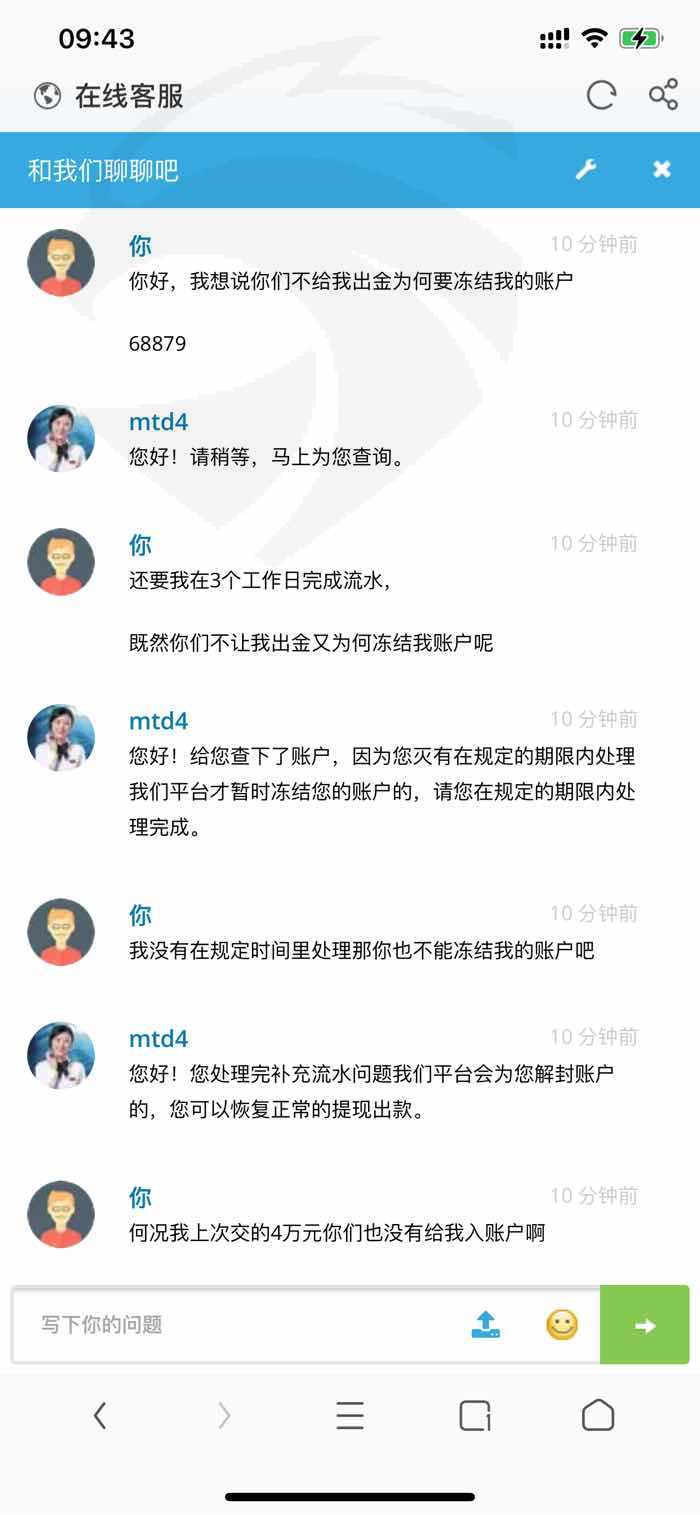View open browser tabs
The height and width of the screenshot is (1515, 700).
(x=475, y=1415)
